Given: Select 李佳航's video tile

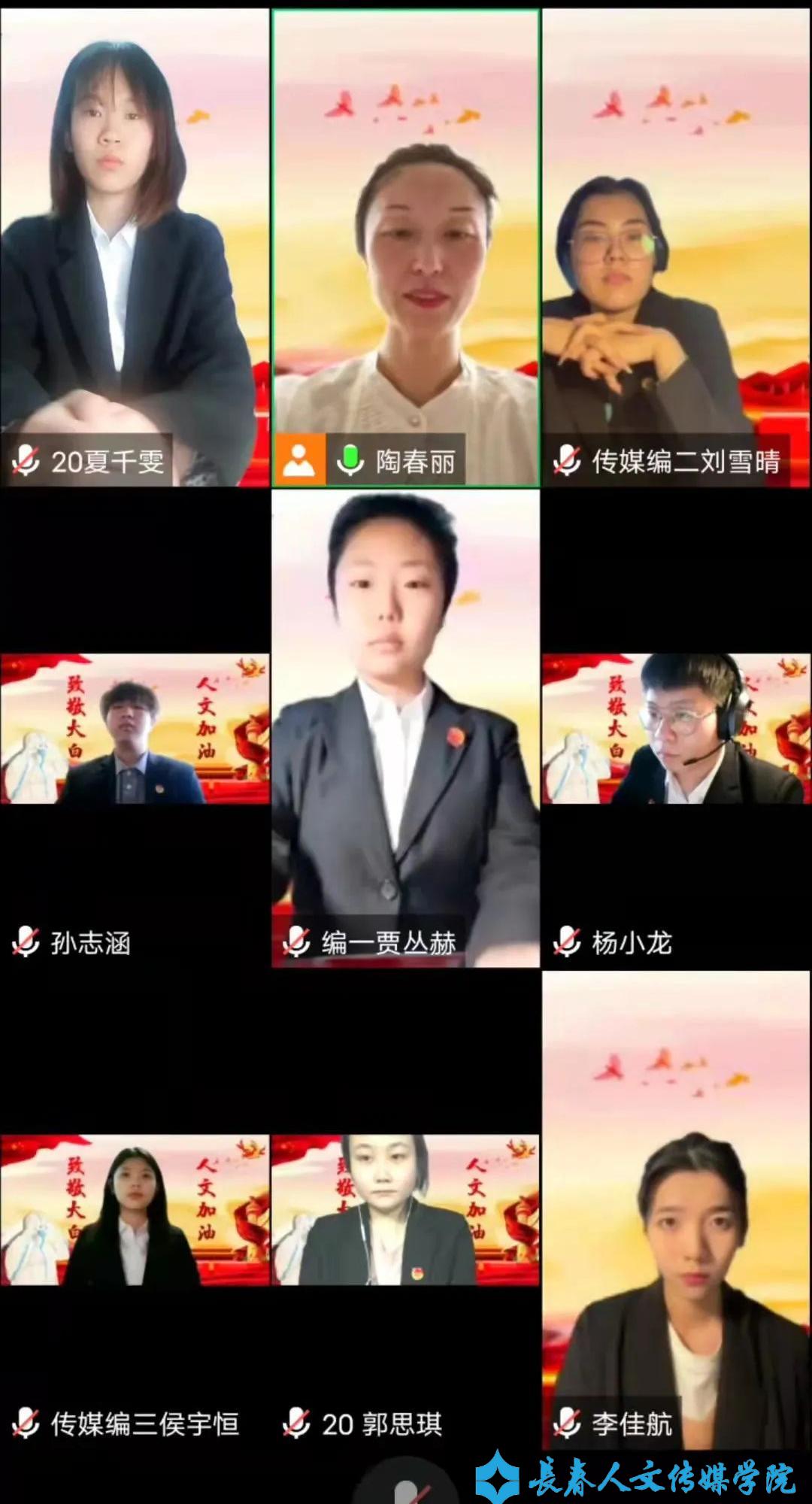Looking at the screenshot, I should pyautogui.click(x=676, y=1209).
